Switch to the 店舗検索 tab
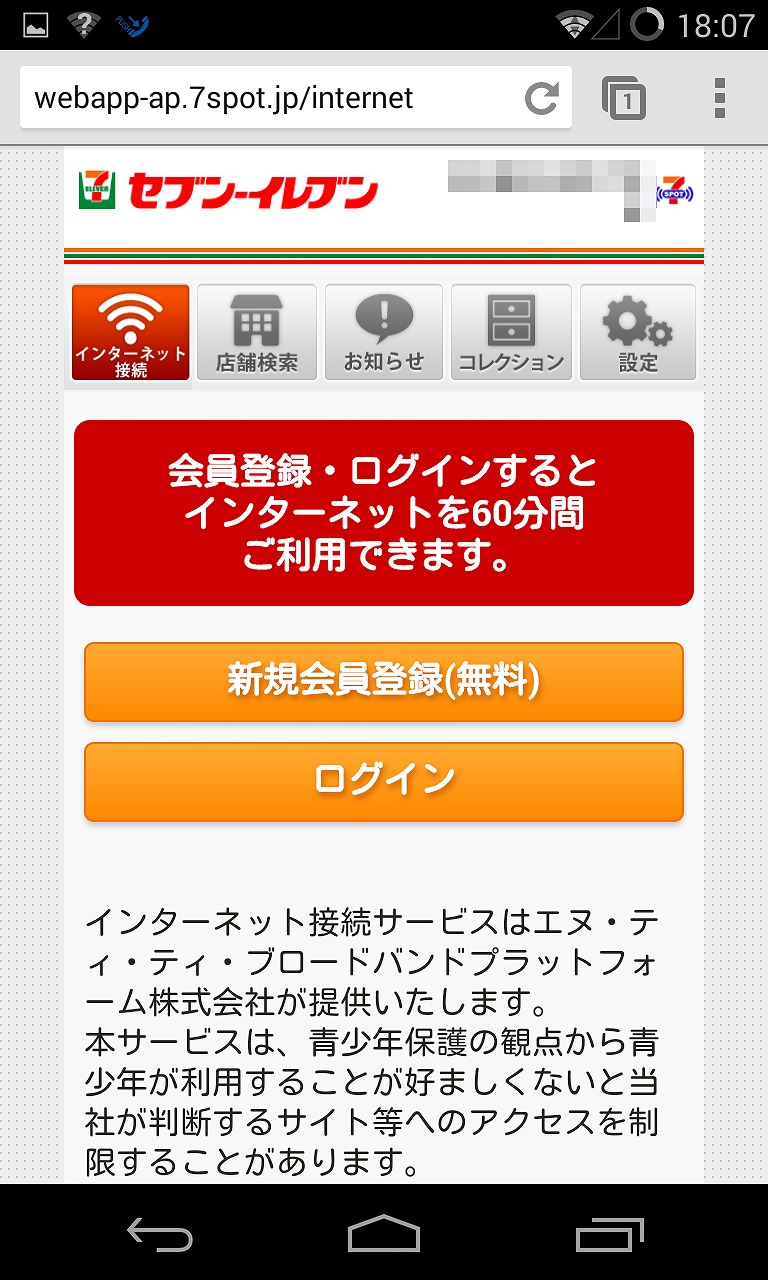Image resolution: width=768 pixels, height=1280 pixels. (257, 333)
